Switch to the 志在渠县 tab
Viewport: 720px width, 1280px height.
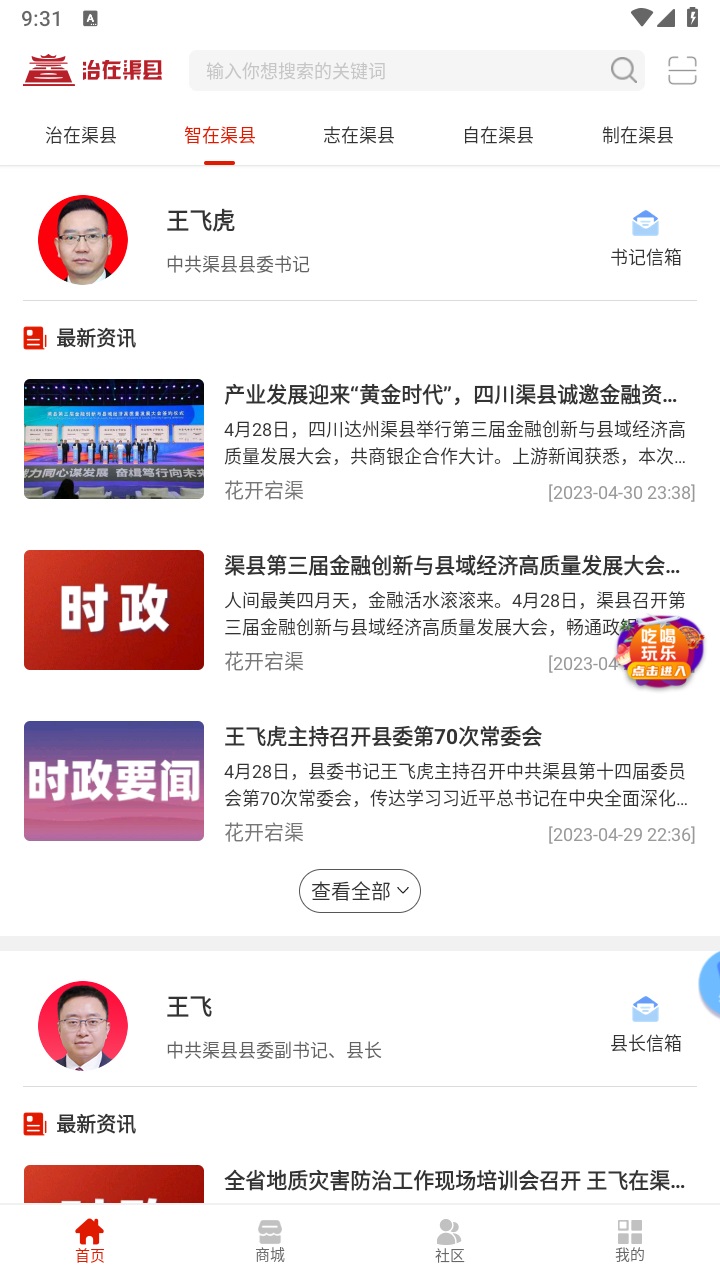pos(357,134)
